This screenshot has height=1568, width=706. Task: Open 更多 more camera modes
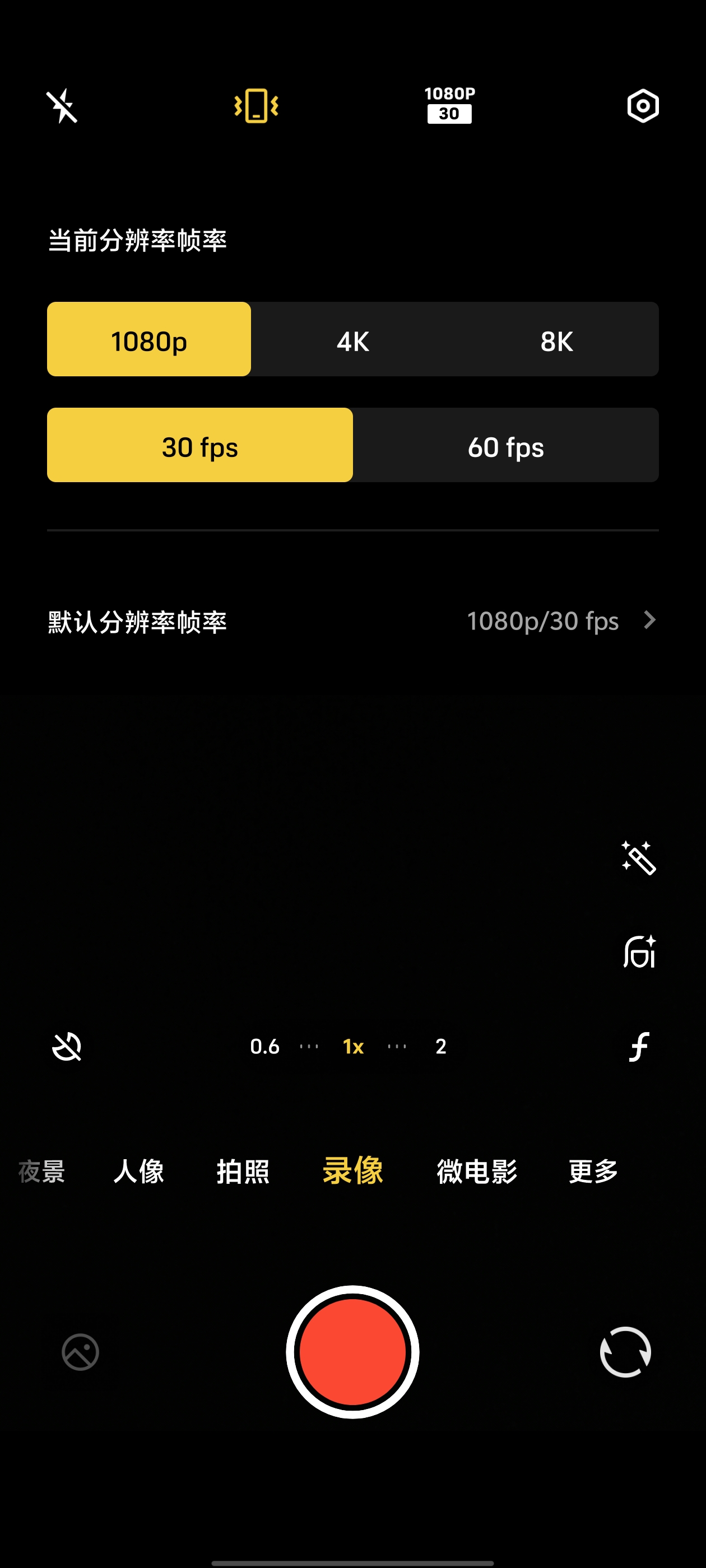593,1171
